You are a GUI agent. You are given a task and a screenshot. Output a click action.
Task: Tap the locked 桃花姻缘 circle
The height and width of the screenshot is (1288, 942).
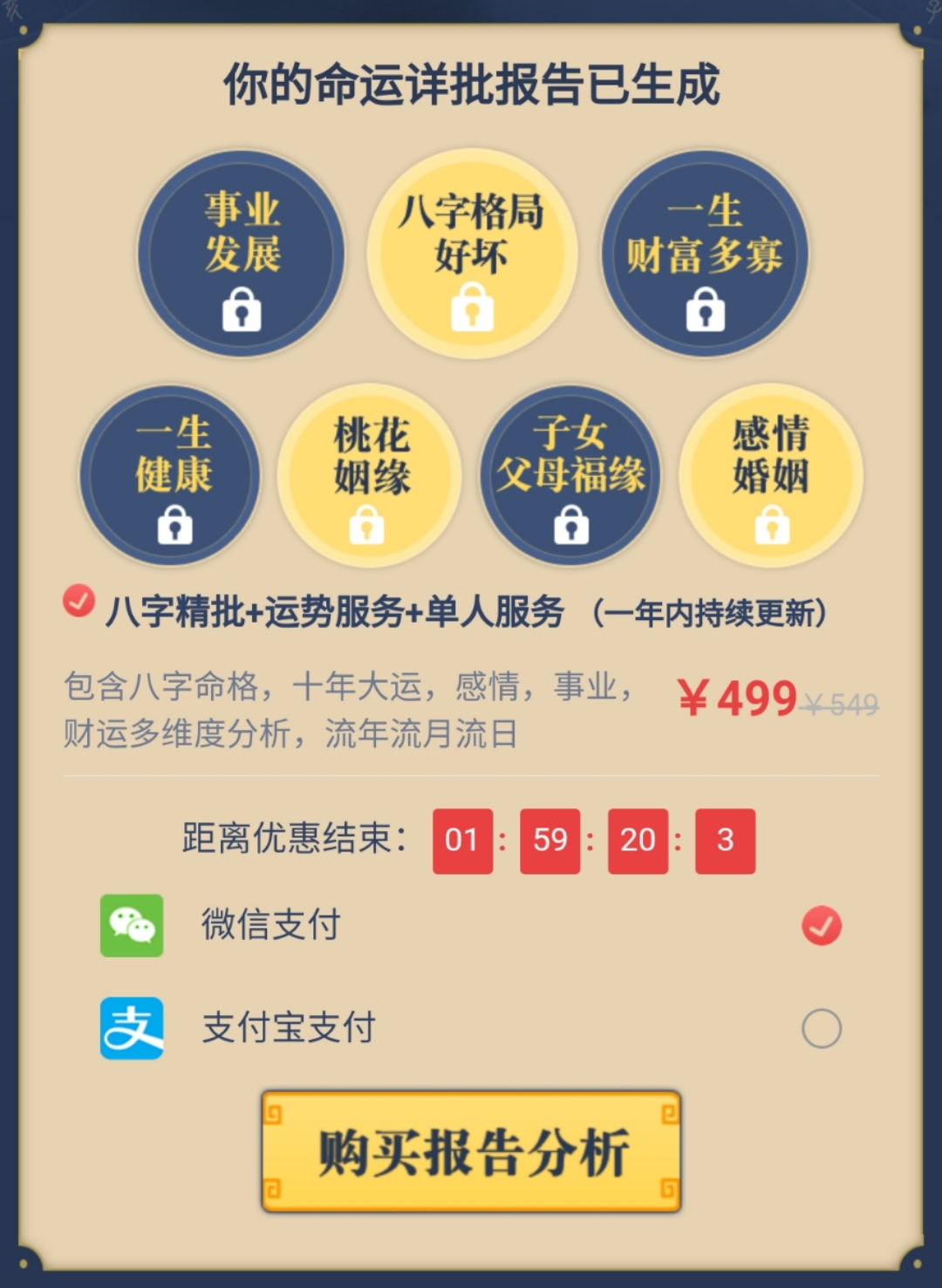(x=369, y=476)
